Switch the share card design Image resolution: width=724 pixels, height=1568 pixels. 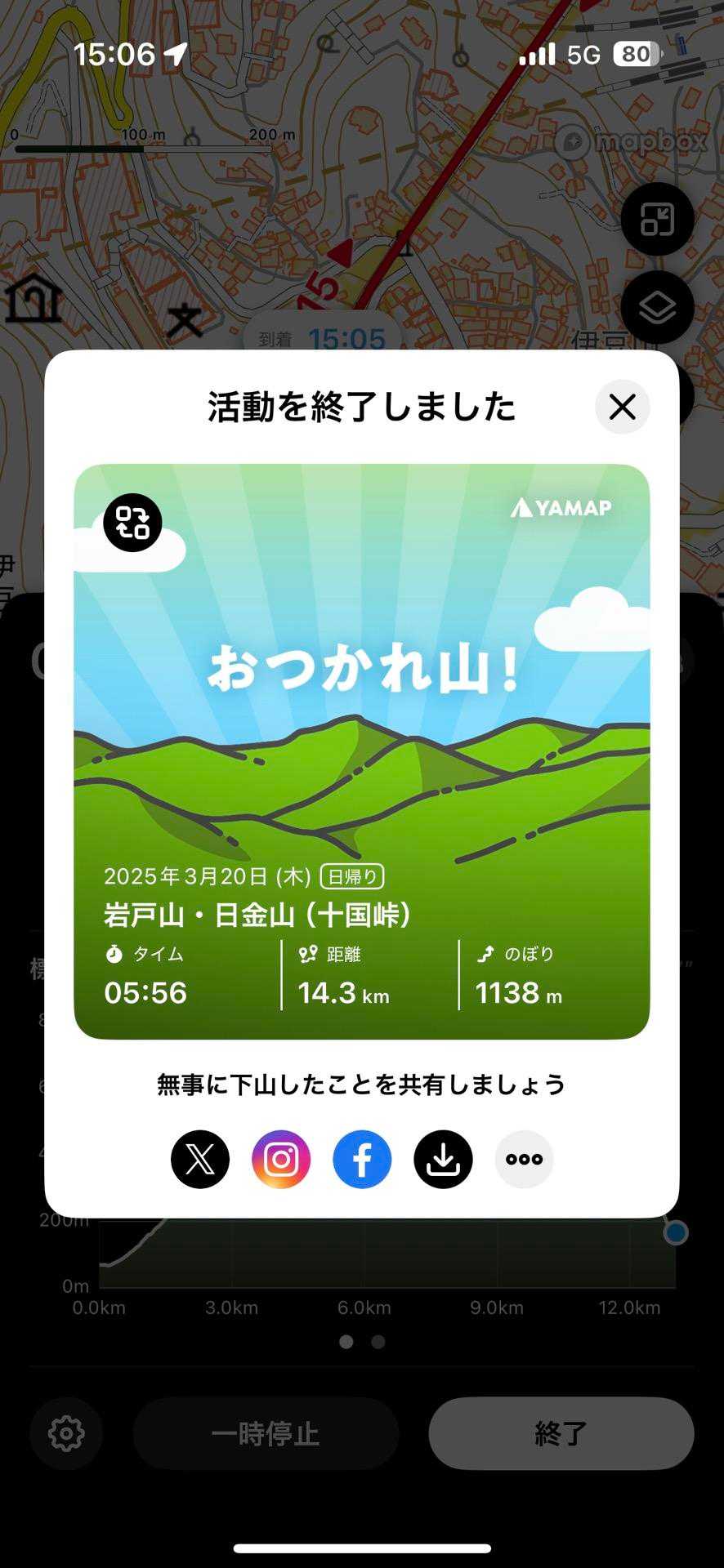(132, 523)
